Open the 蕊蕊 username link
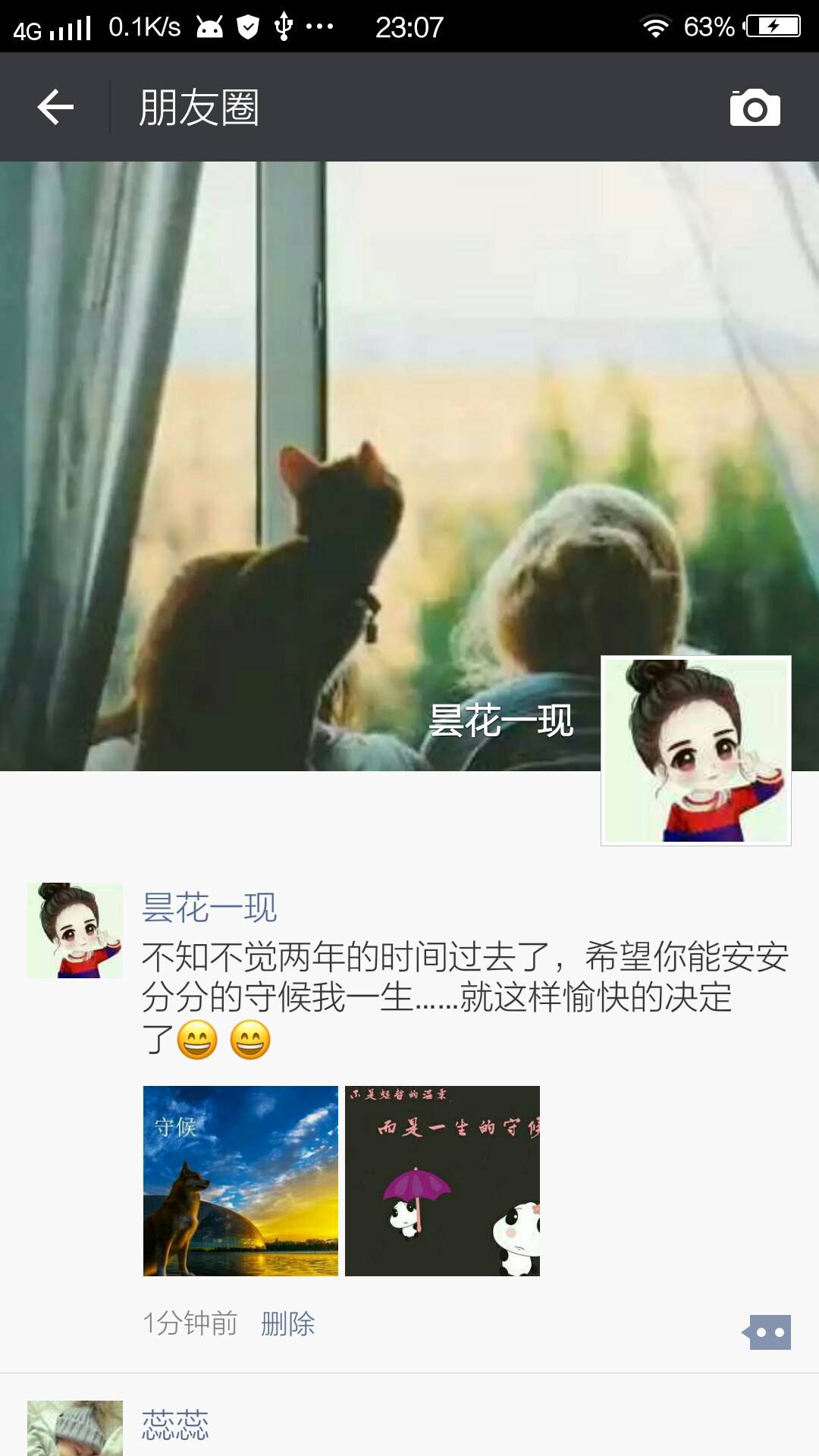 point(175,1426)
